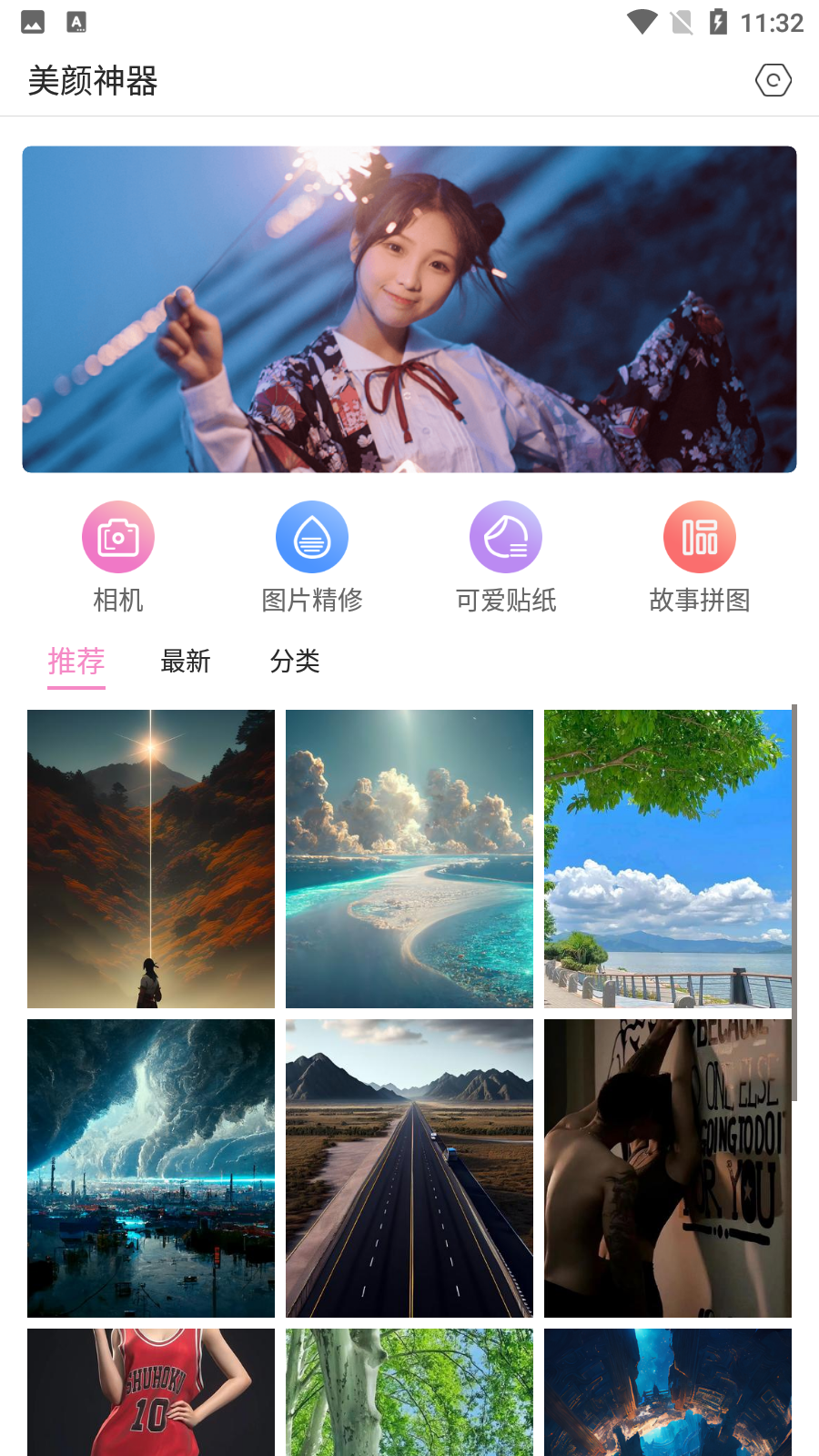Image resolution: width=819 pixels, height=1456 pixels.
Task: Open the orange mountain light beam wallpaper
Action: (x=151, y=858)
